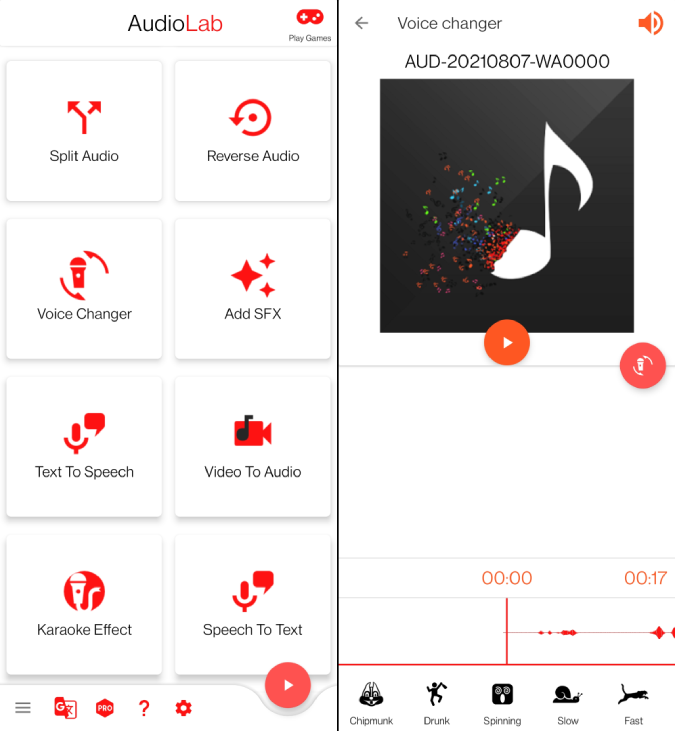Image resolution: width=675 pixels, height=731 pixels.
Task: Open the Speech To Text tool
Action: [252, 605]
